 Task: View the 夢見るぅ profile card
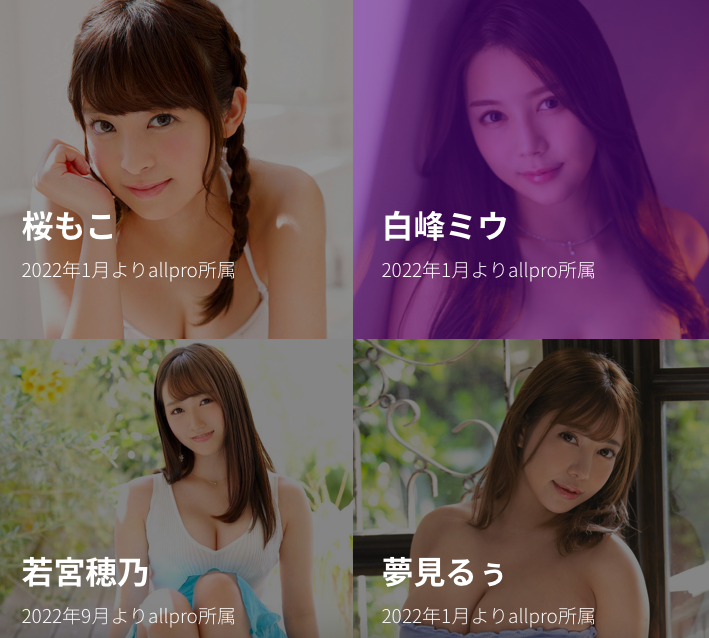coord(531,490)
